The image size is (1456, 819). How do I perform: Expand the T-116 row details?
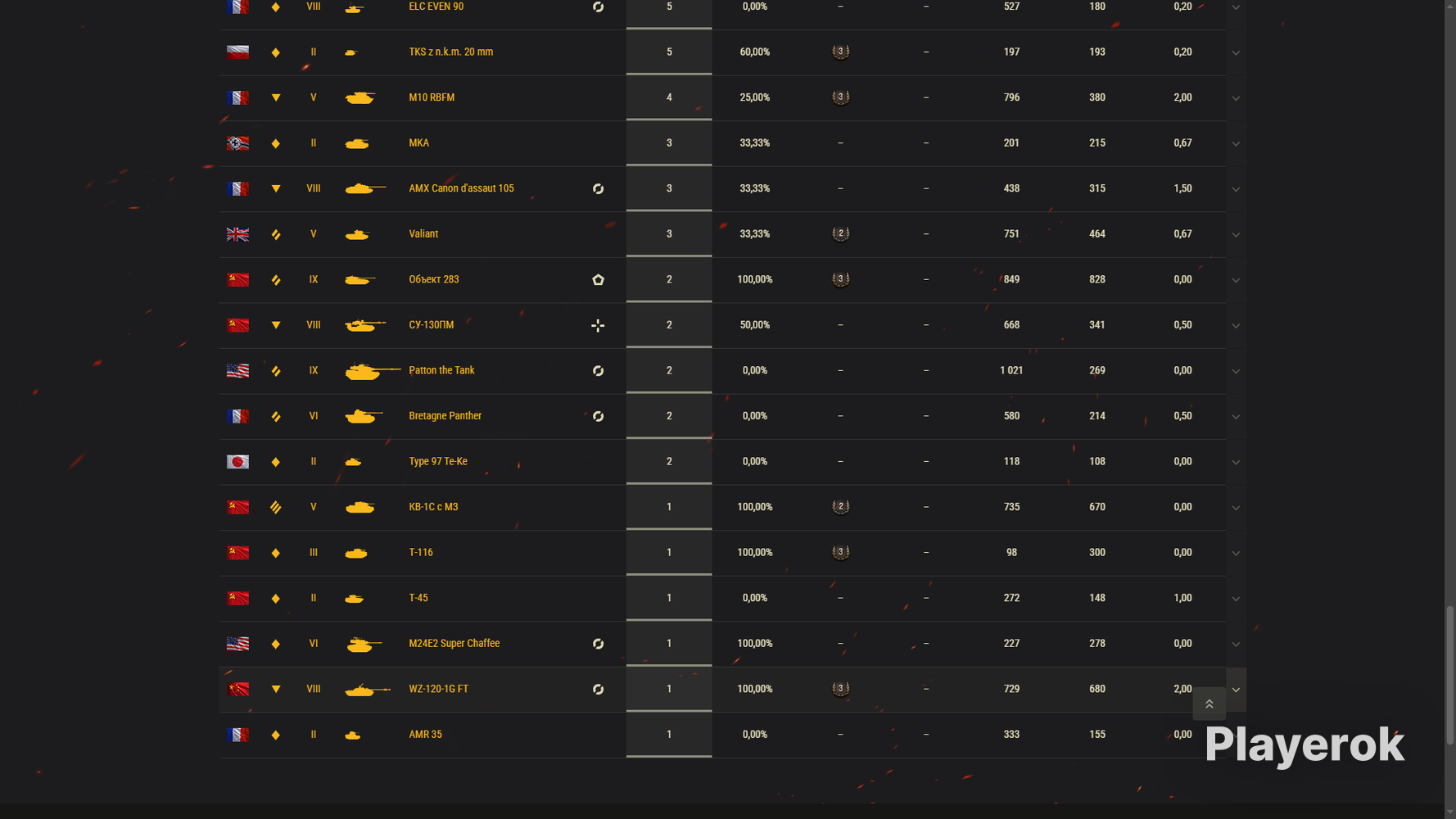click(1236, 553)
